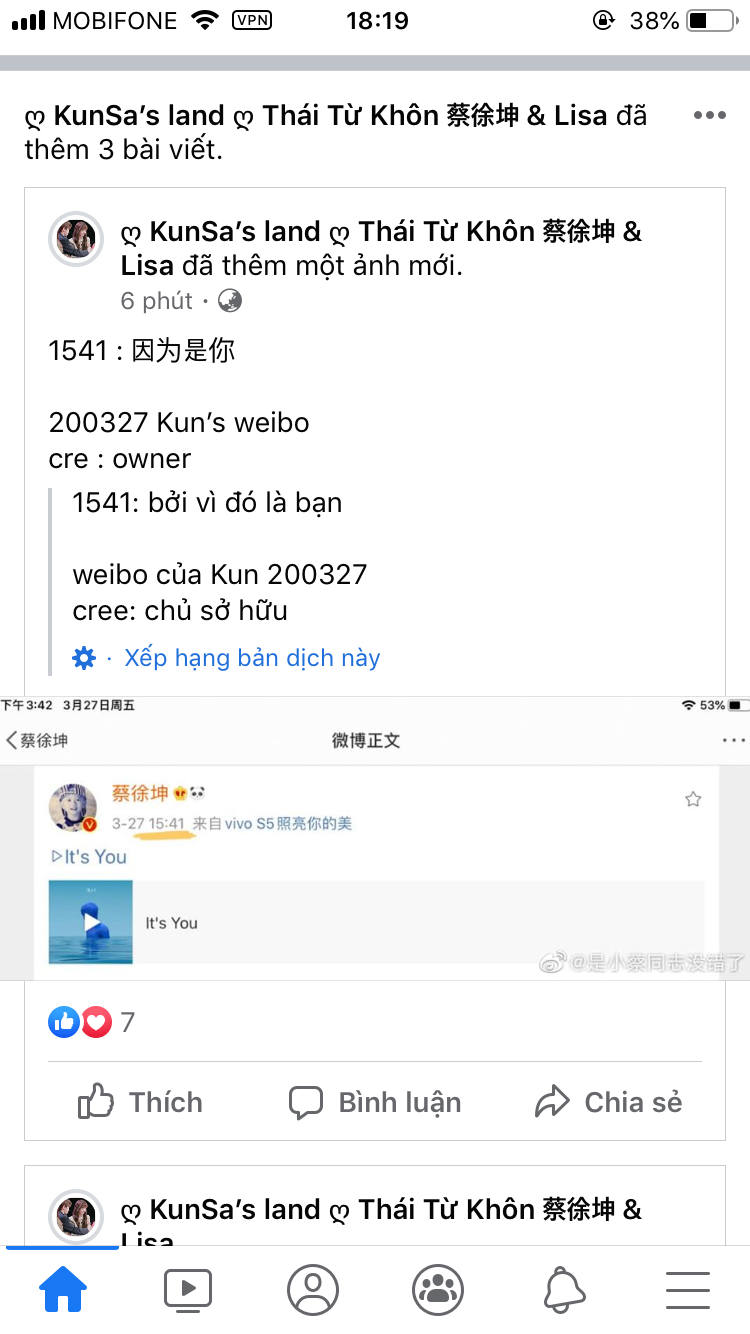View who reacted to the post
This screenshot has height=1334, width=750.
point(92,1022)
